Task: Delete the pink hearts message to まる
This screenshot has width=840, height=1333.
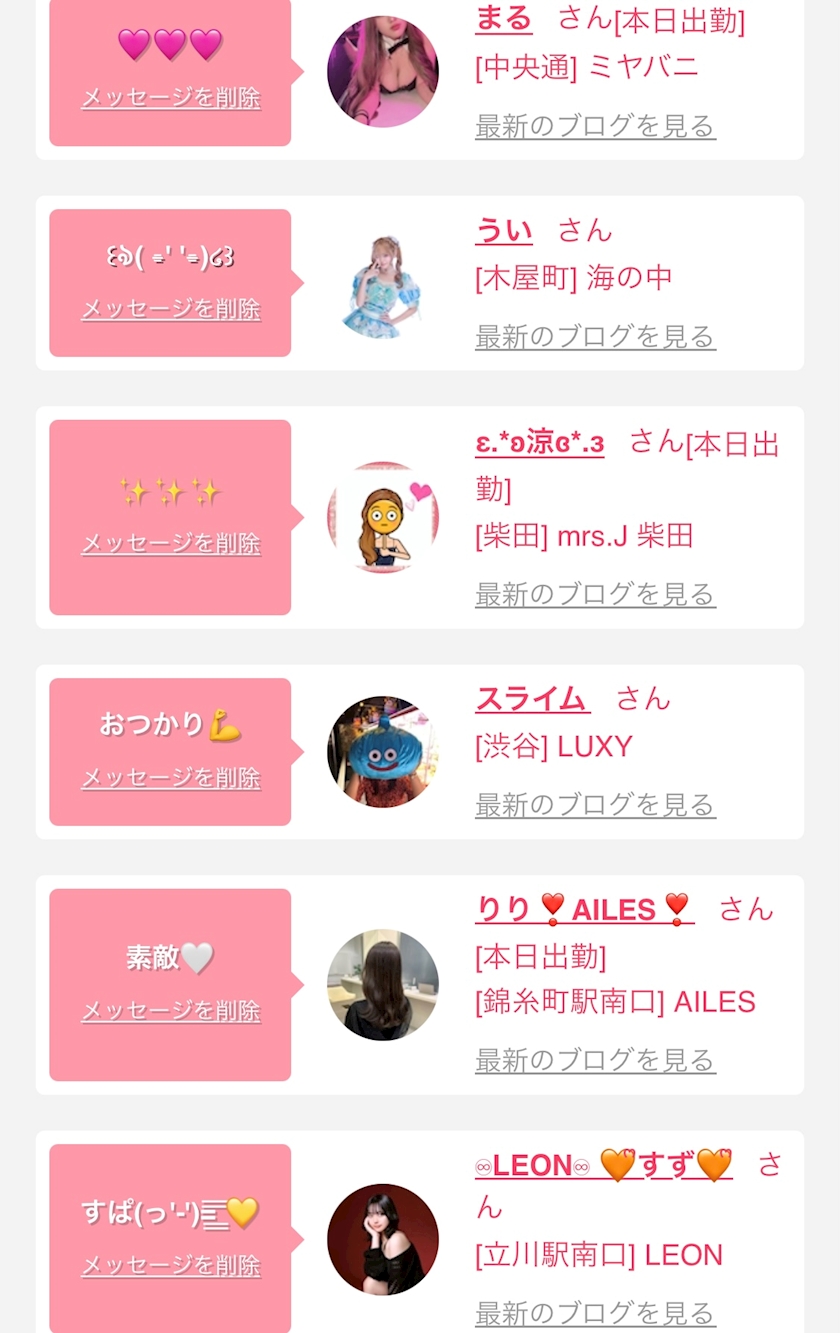Action: click(171, 98)
